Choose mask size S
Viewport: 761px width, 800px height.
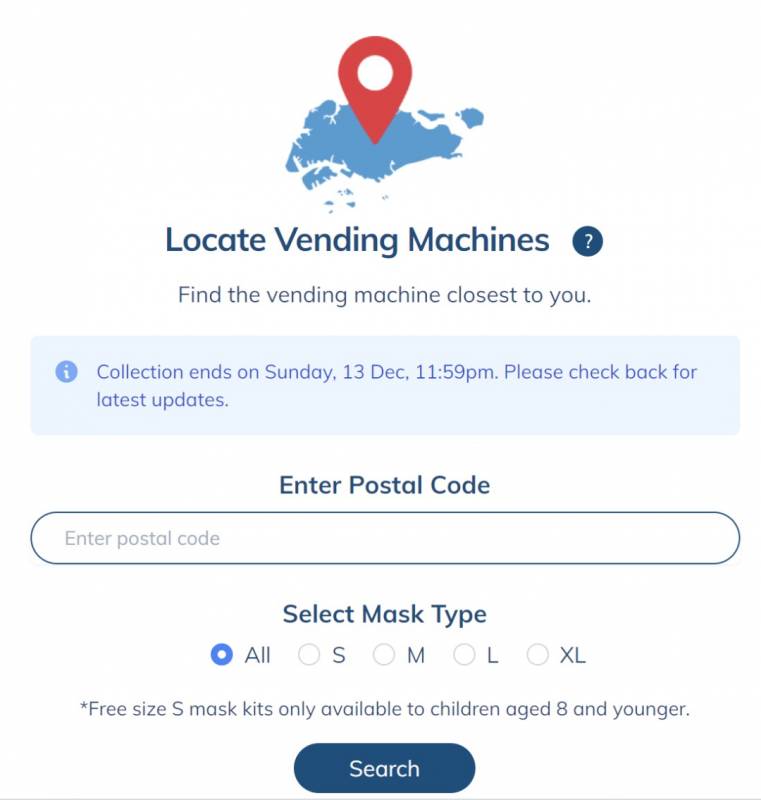[x=310, y=655]
